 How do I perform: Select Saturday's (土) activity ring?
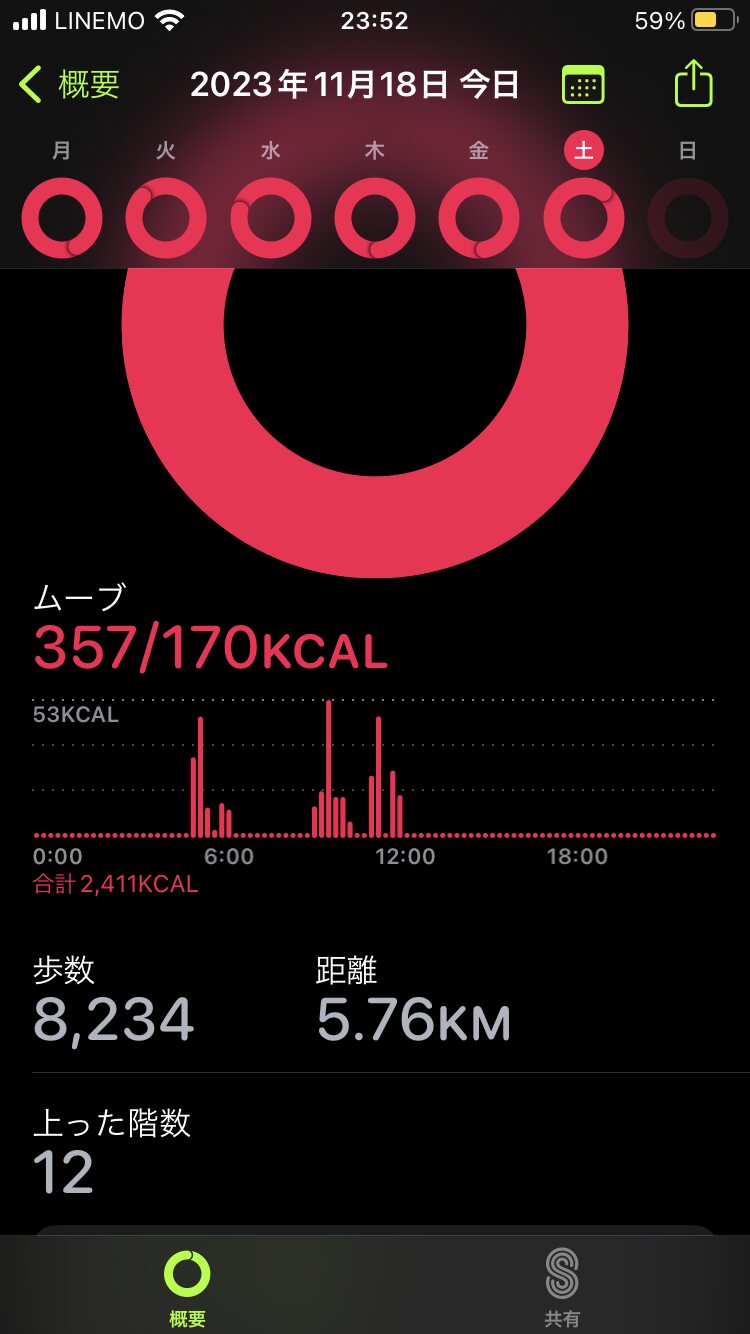(584, 217)
